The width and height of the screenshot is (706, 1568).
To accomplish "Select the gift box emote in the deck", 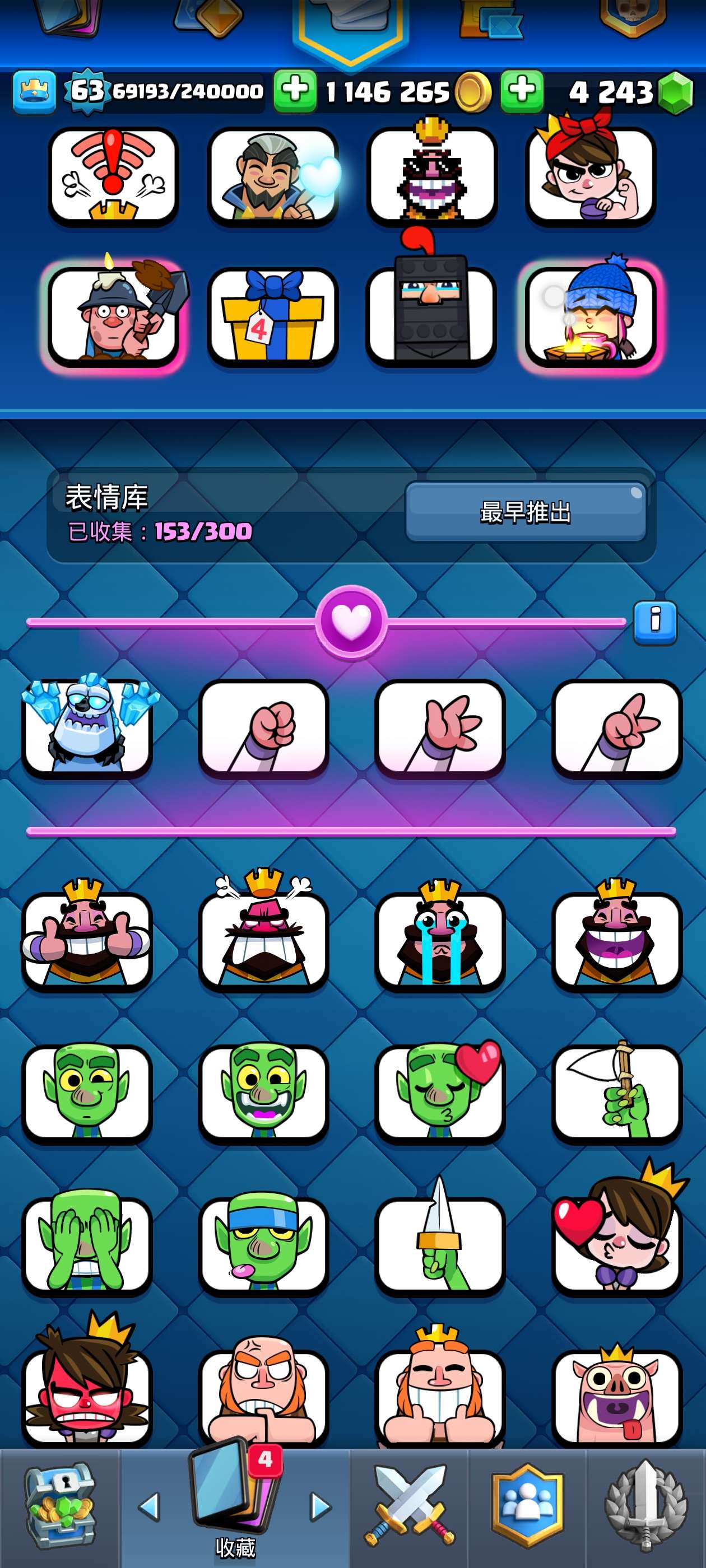I will point(272,316).
